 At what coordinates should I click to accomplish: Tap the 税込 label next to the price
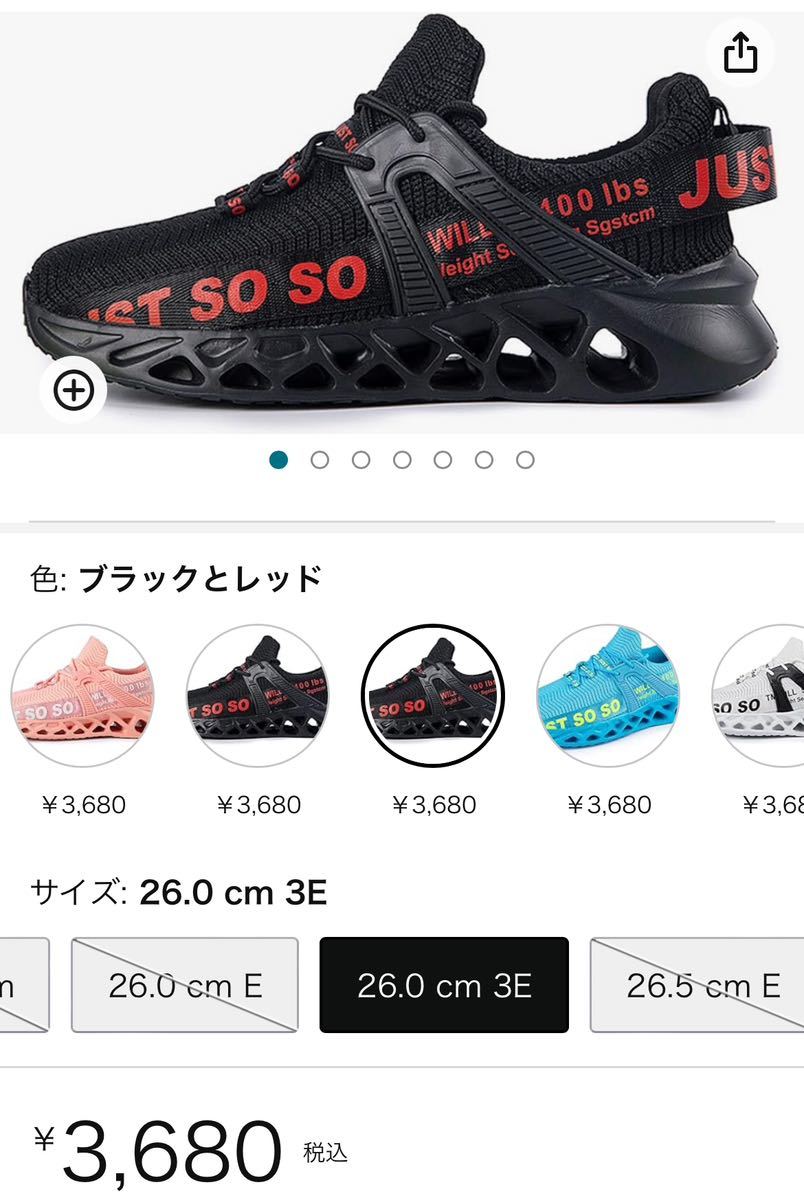pos(323,1152)
